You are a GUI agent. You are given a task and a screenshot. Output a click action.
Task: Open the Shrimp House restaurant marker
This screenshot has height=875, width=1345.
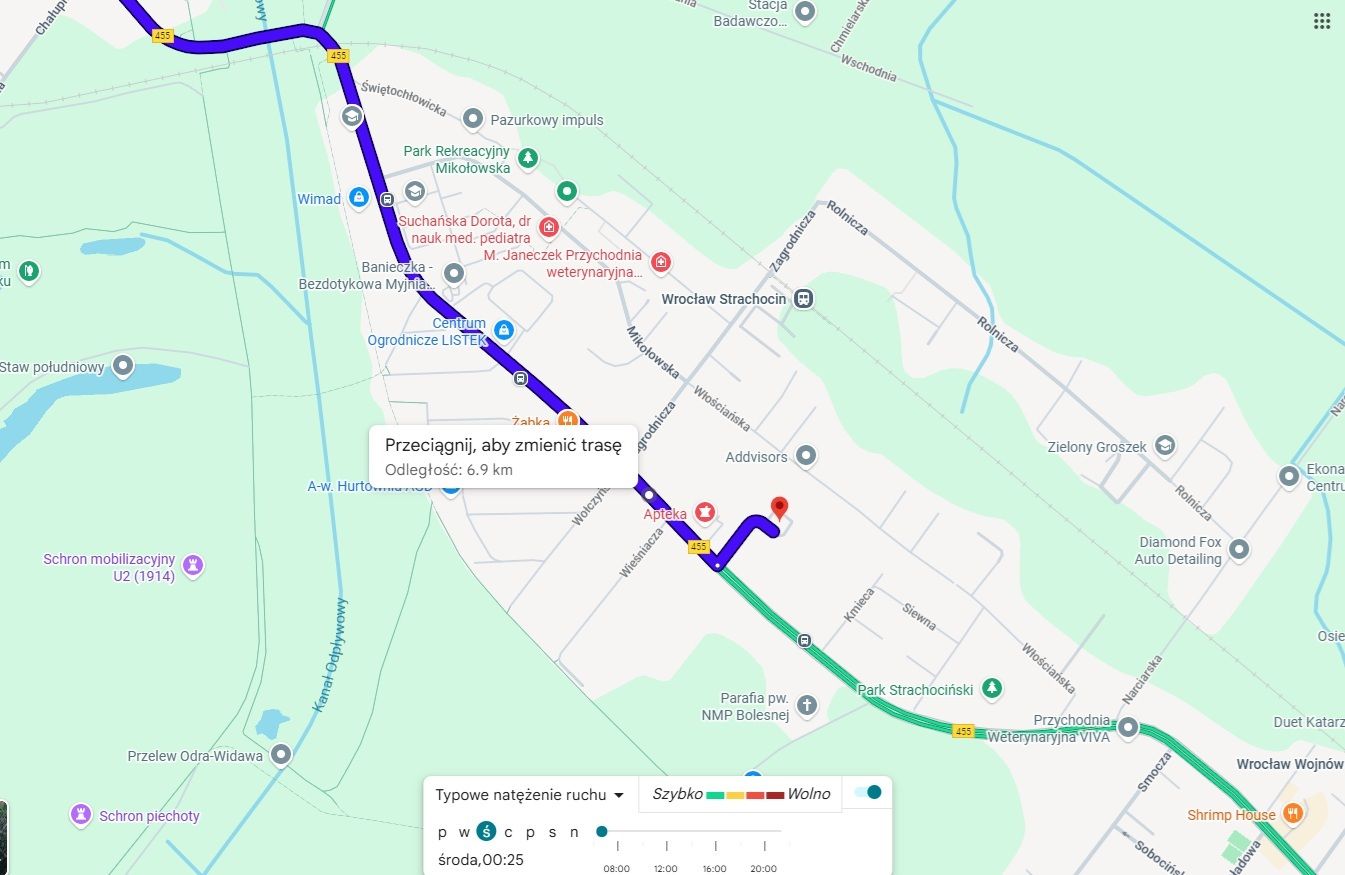tap(1292, 814)
